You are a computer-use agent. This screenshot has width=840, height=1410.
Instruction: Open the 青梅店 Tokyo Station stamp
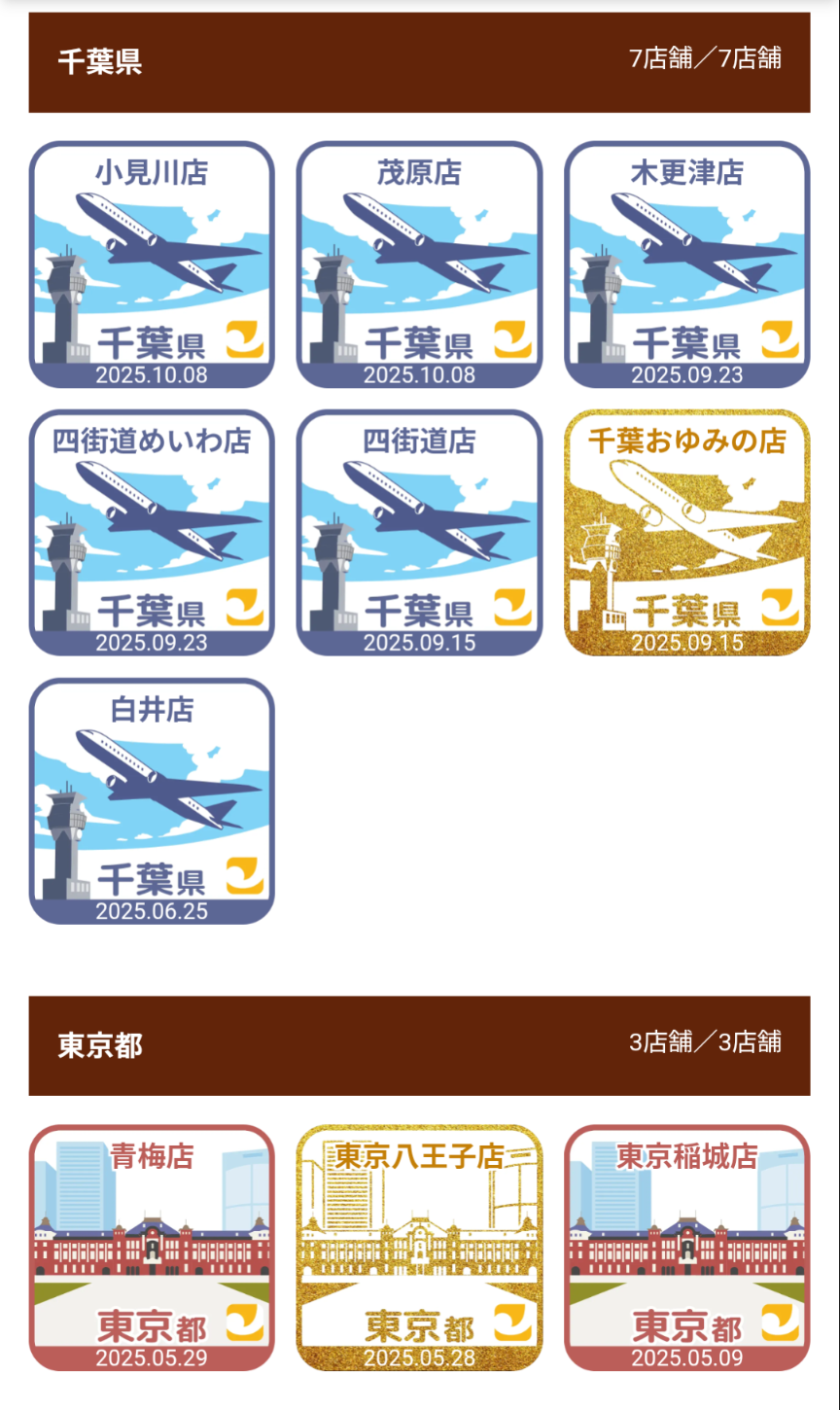tap(153, 1248)
